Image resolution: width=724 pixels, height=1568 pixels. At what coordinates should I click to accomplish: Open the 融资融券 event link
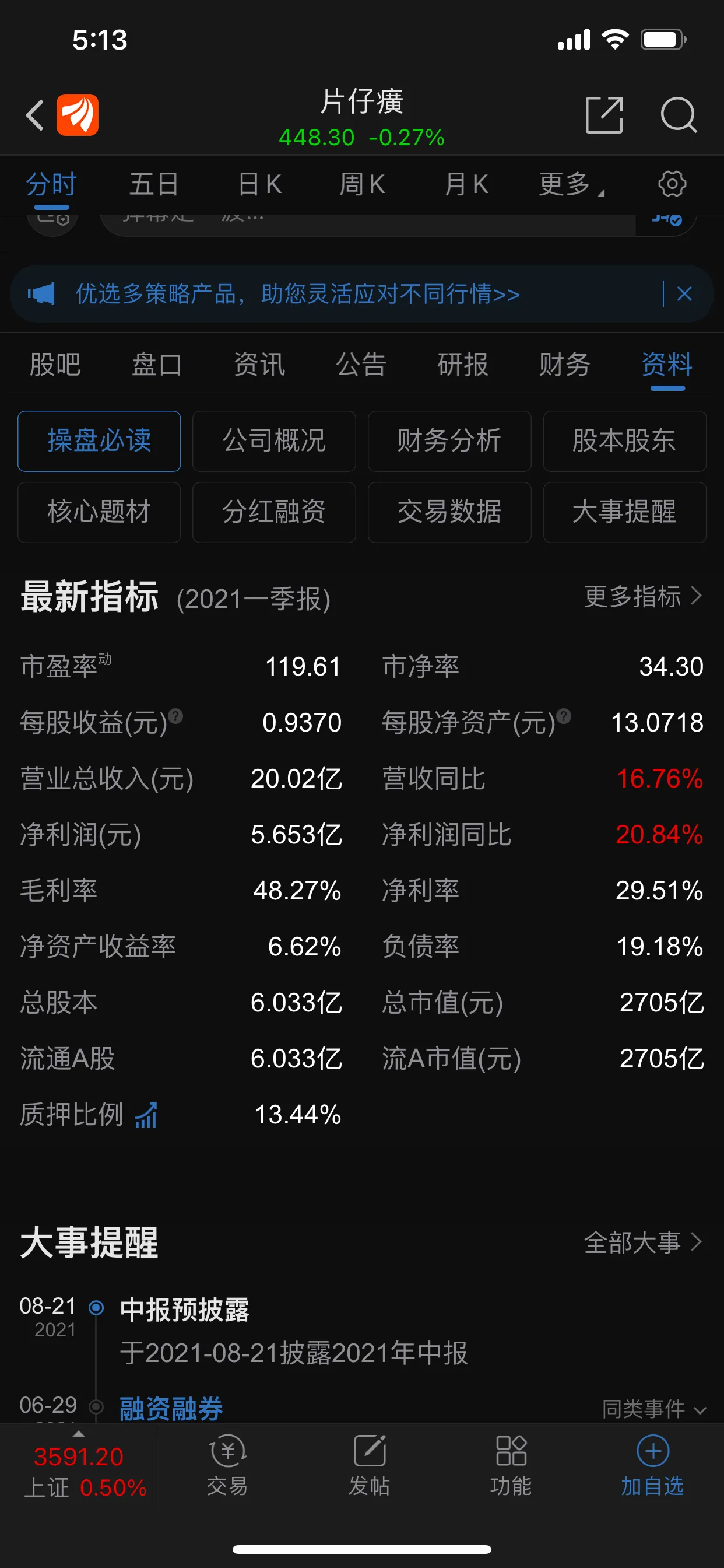point(171,1409)
